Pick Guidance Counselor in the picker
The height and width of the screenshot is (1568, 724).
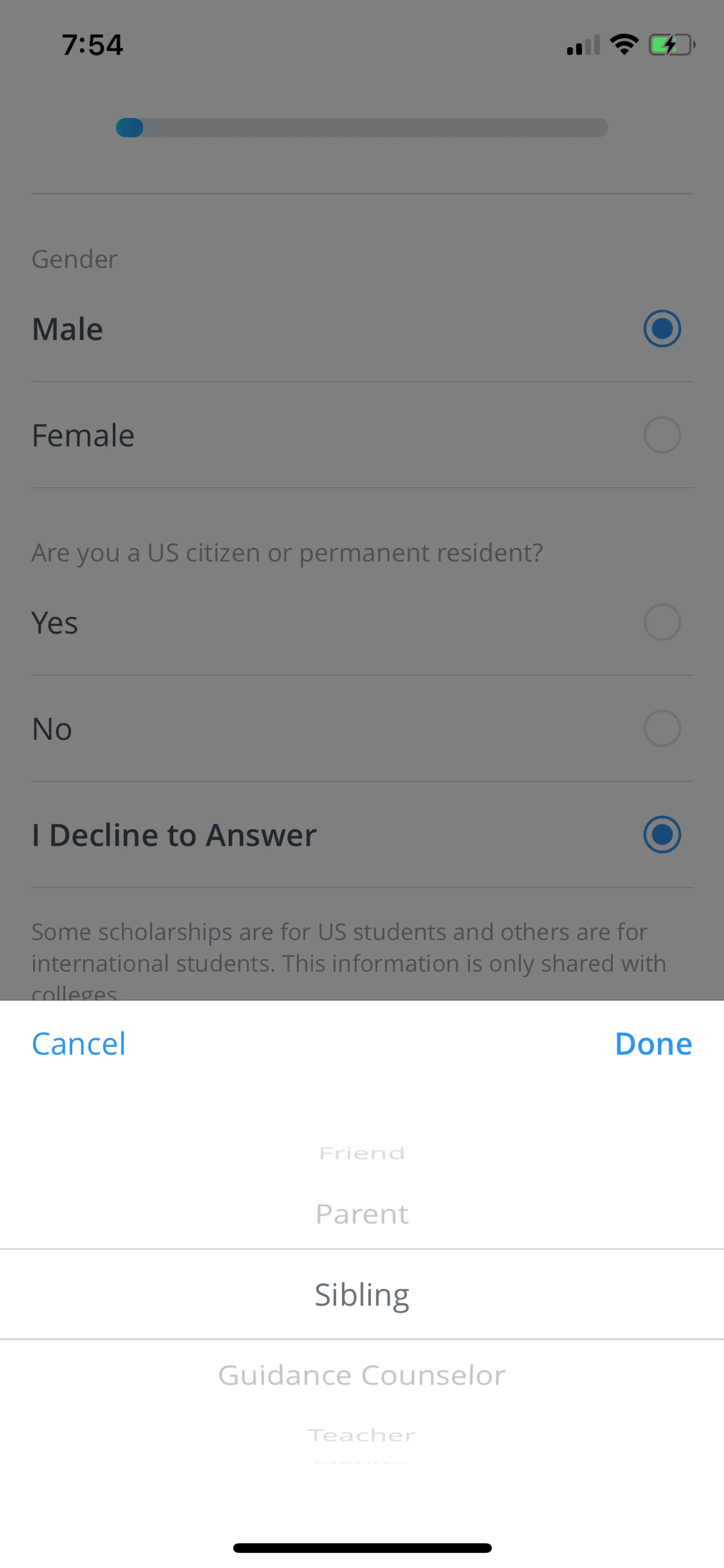pyautogui.click(x=362, y=1375)
